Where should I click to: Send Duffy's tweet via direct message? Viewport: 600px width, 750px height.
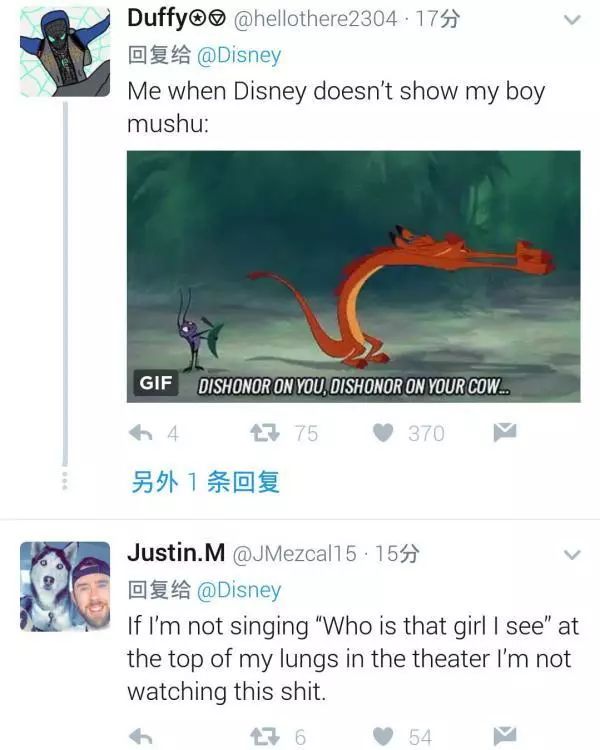(x=505, y=432)
